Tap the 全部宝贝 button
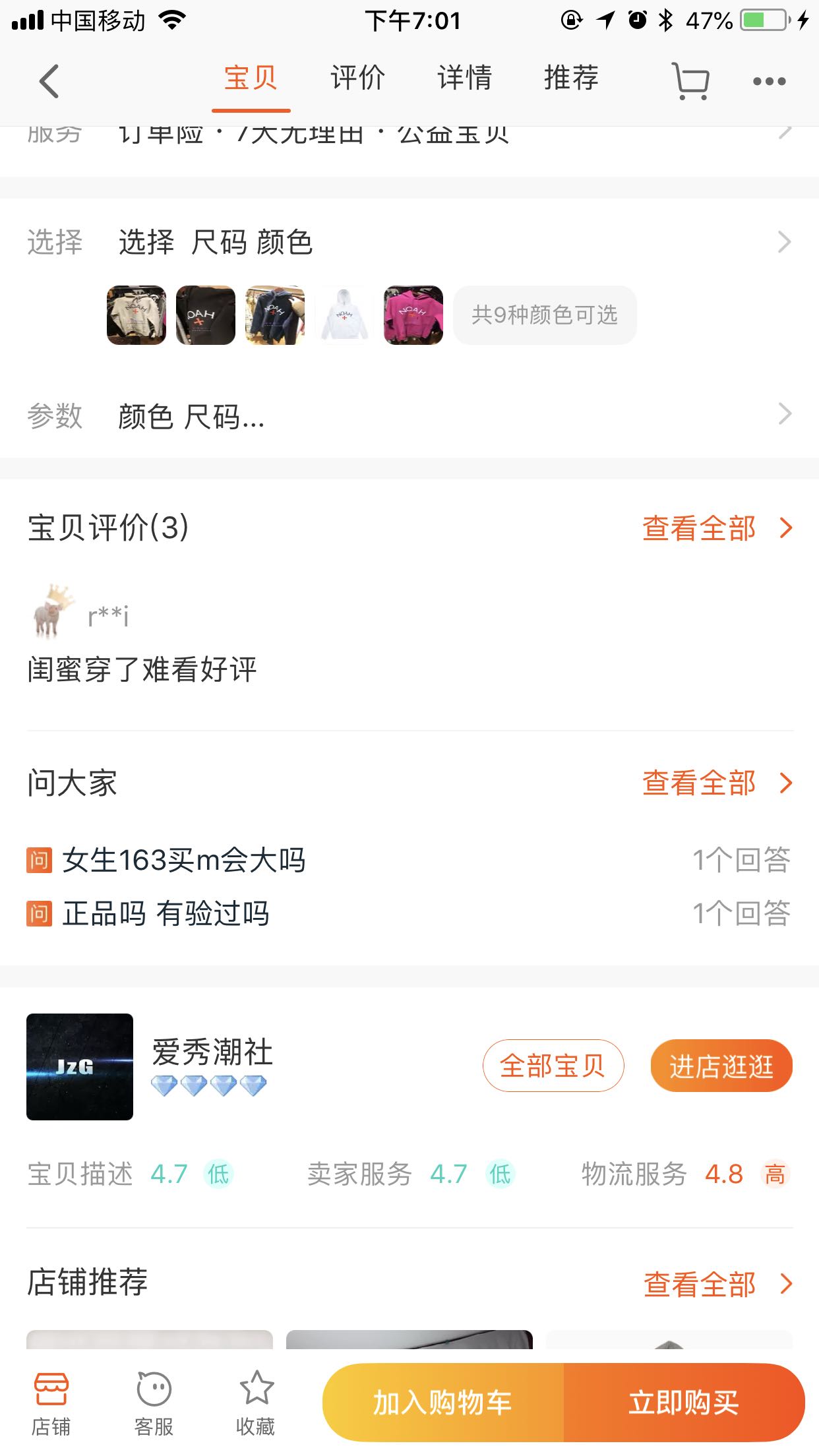Viewport: 819px width, 1456px height. (x=553, y=1066)
